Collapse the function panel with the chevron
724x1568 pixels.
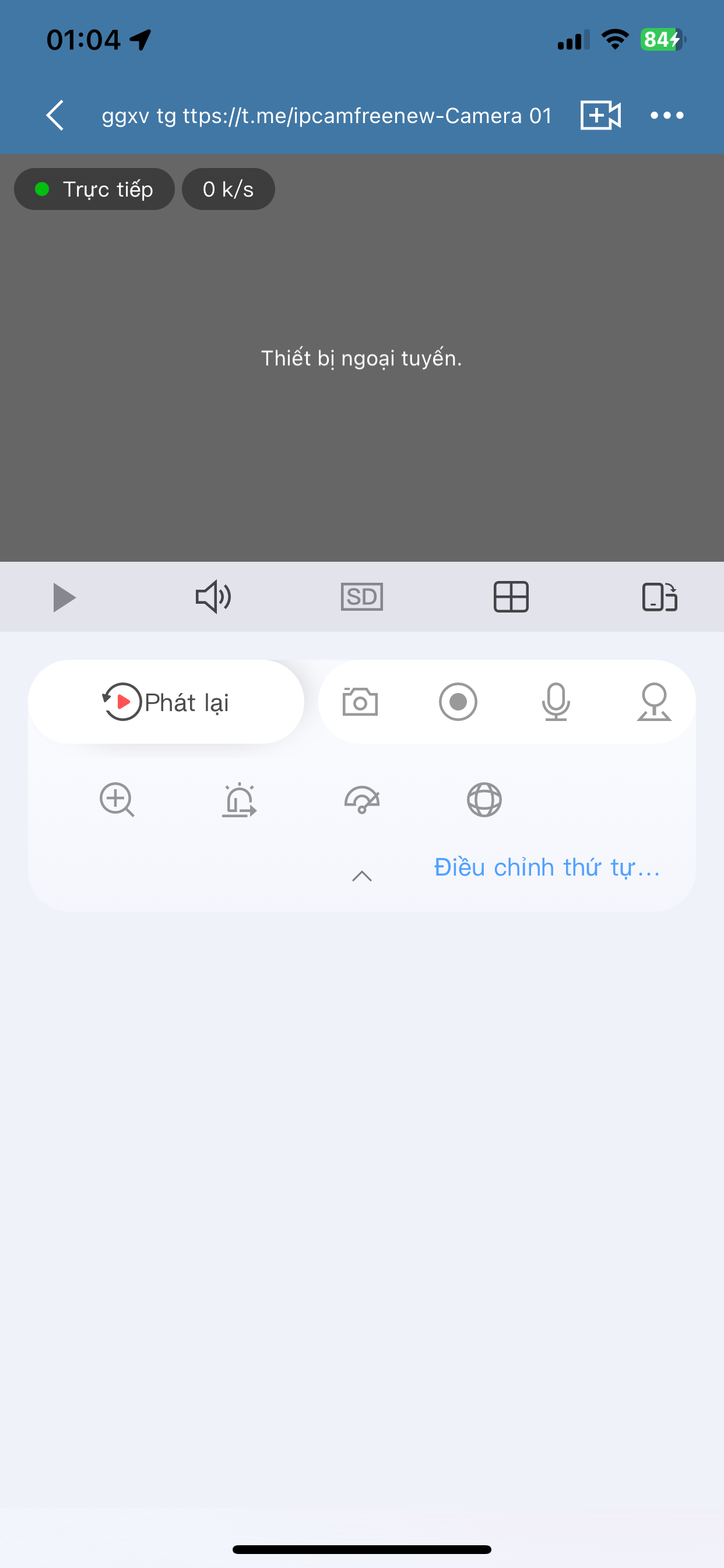(362, 876)
